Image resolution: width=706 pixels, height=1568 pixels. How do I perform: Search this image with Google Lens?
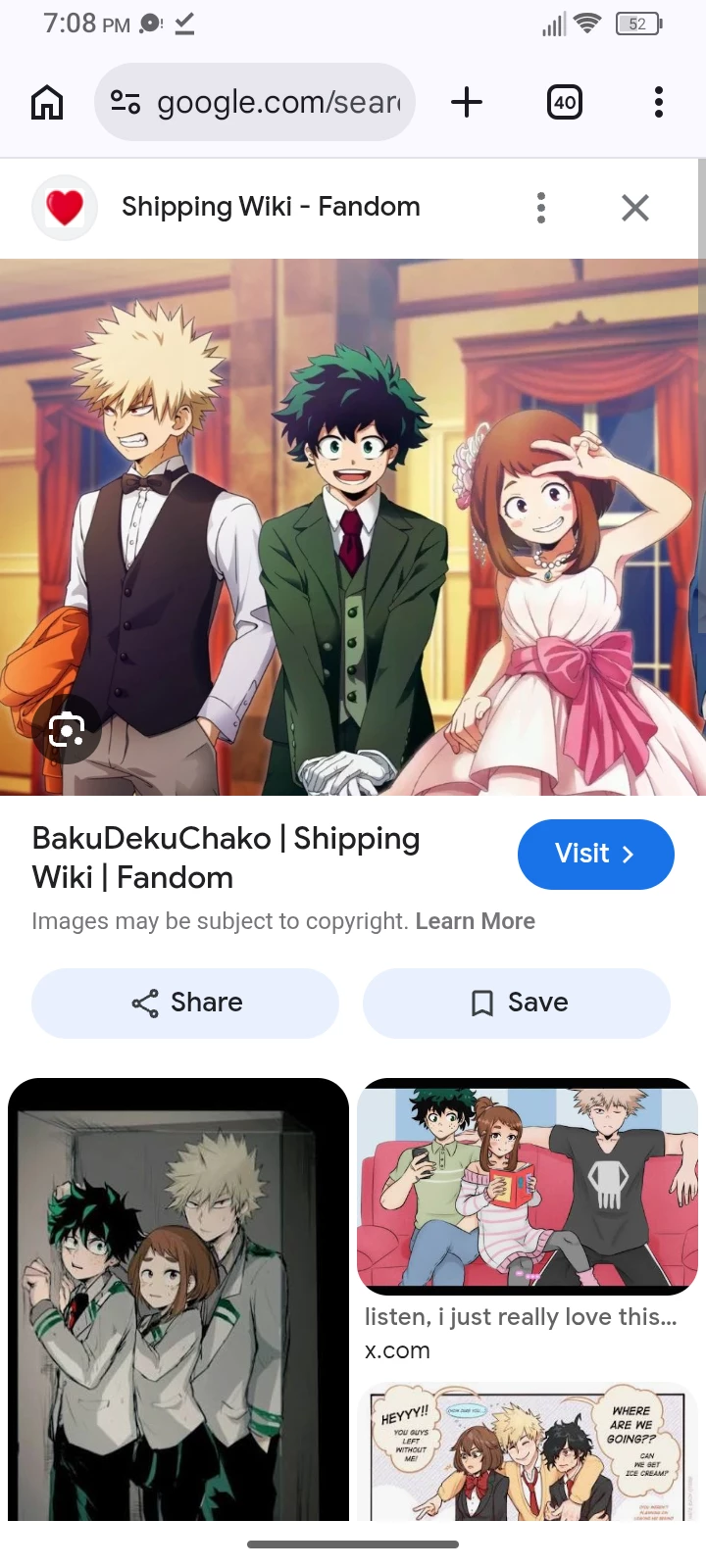(66, 730)
